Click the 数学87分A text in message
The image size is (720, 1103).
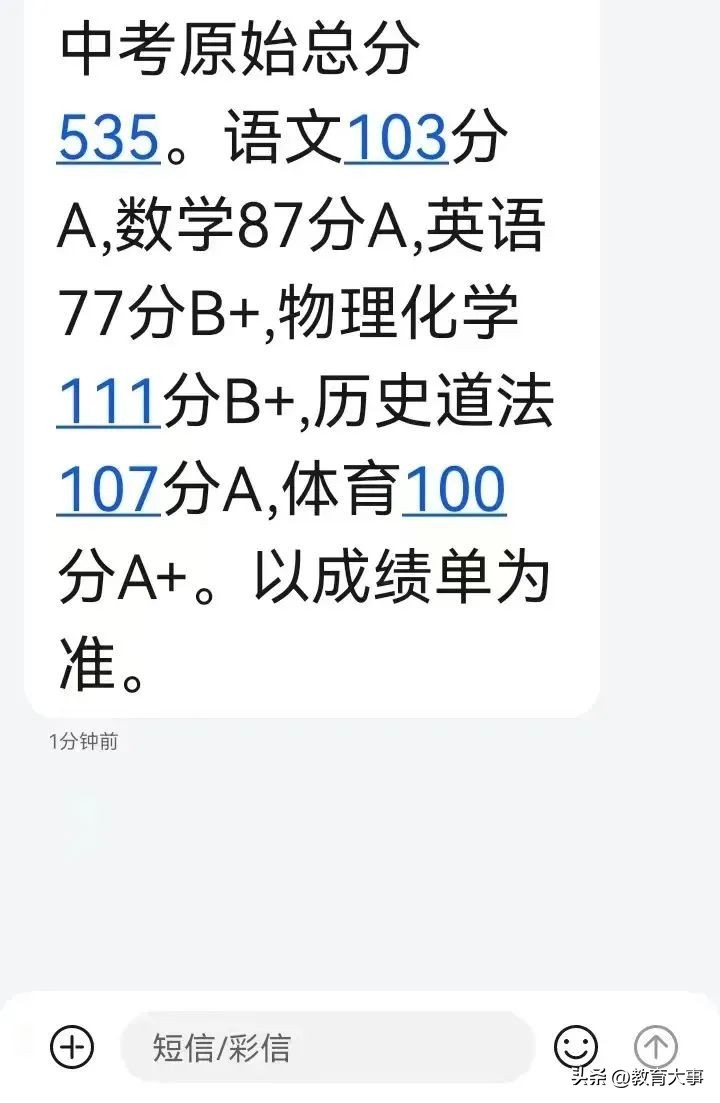pyautogui.click(x=250, y=225)
